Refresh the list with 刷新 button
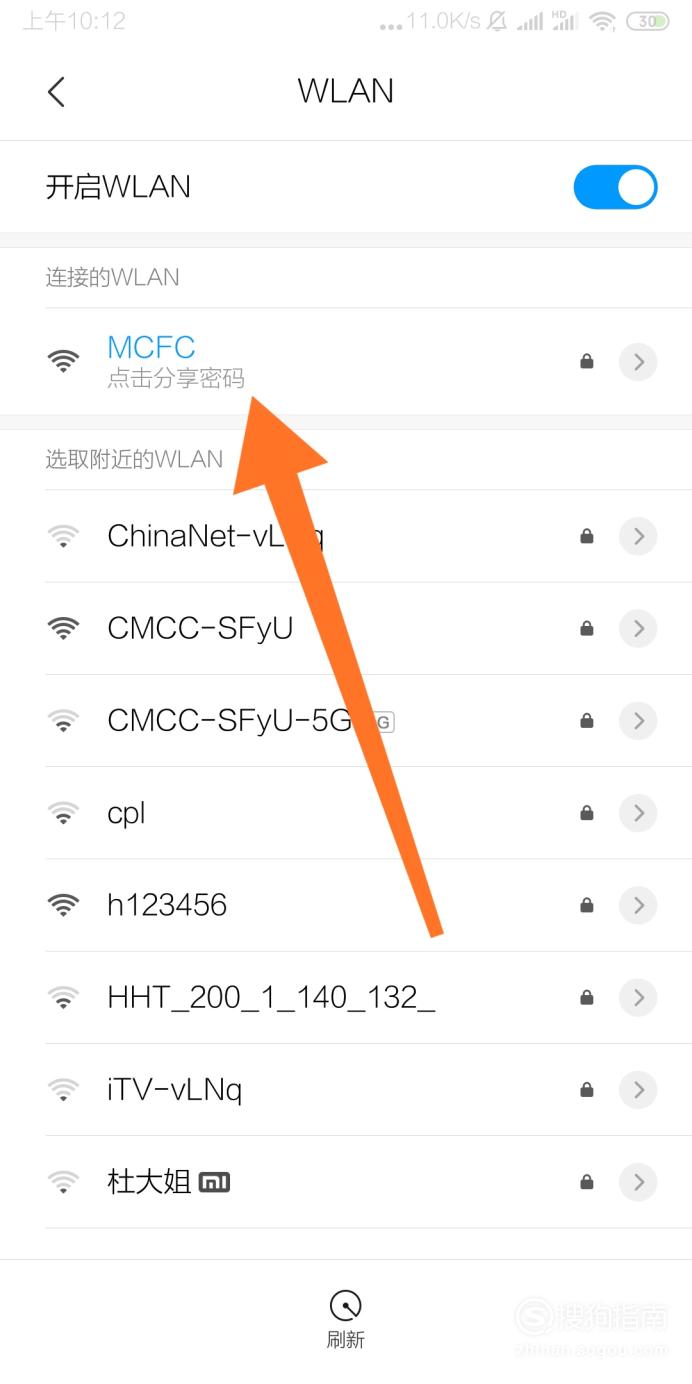Image resolution: width=692 pixels, height=1384 pixels. [x=346, y=1320]
